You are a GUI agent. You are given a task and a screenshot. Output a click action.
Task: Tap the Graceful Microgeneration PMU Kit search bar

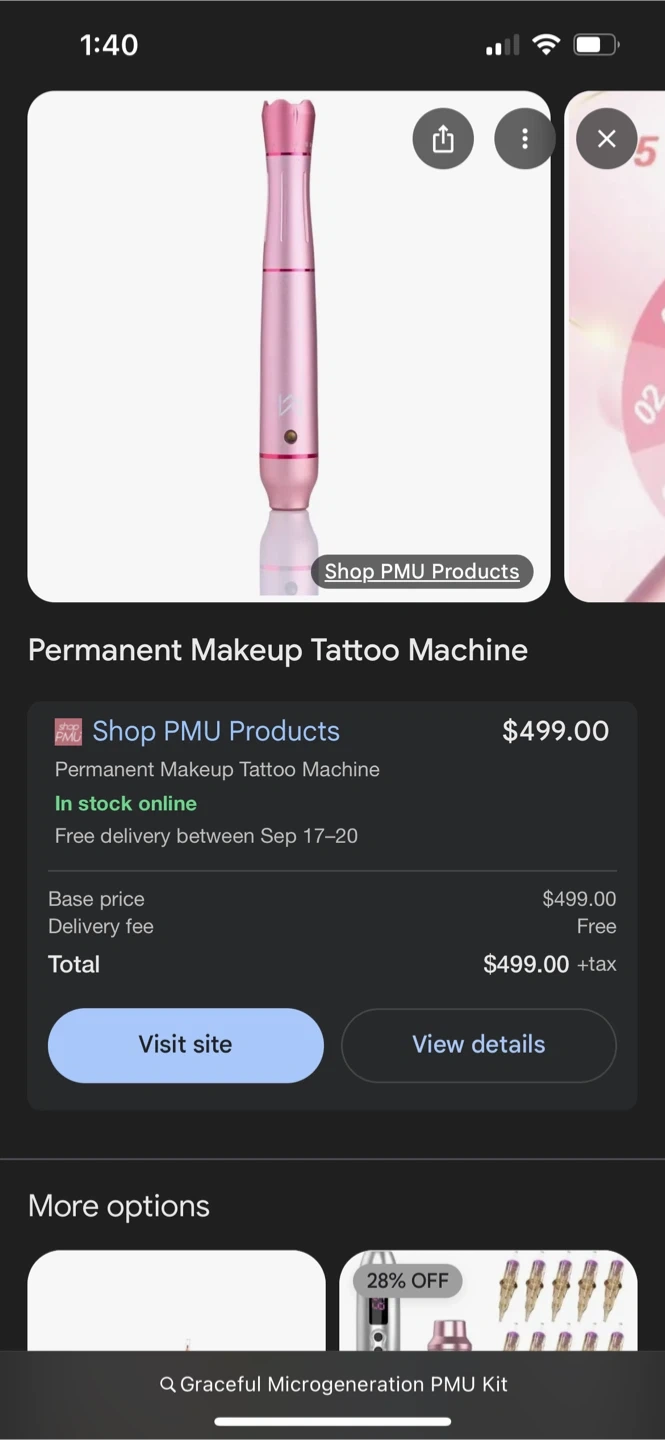[x=333, y=1384]
